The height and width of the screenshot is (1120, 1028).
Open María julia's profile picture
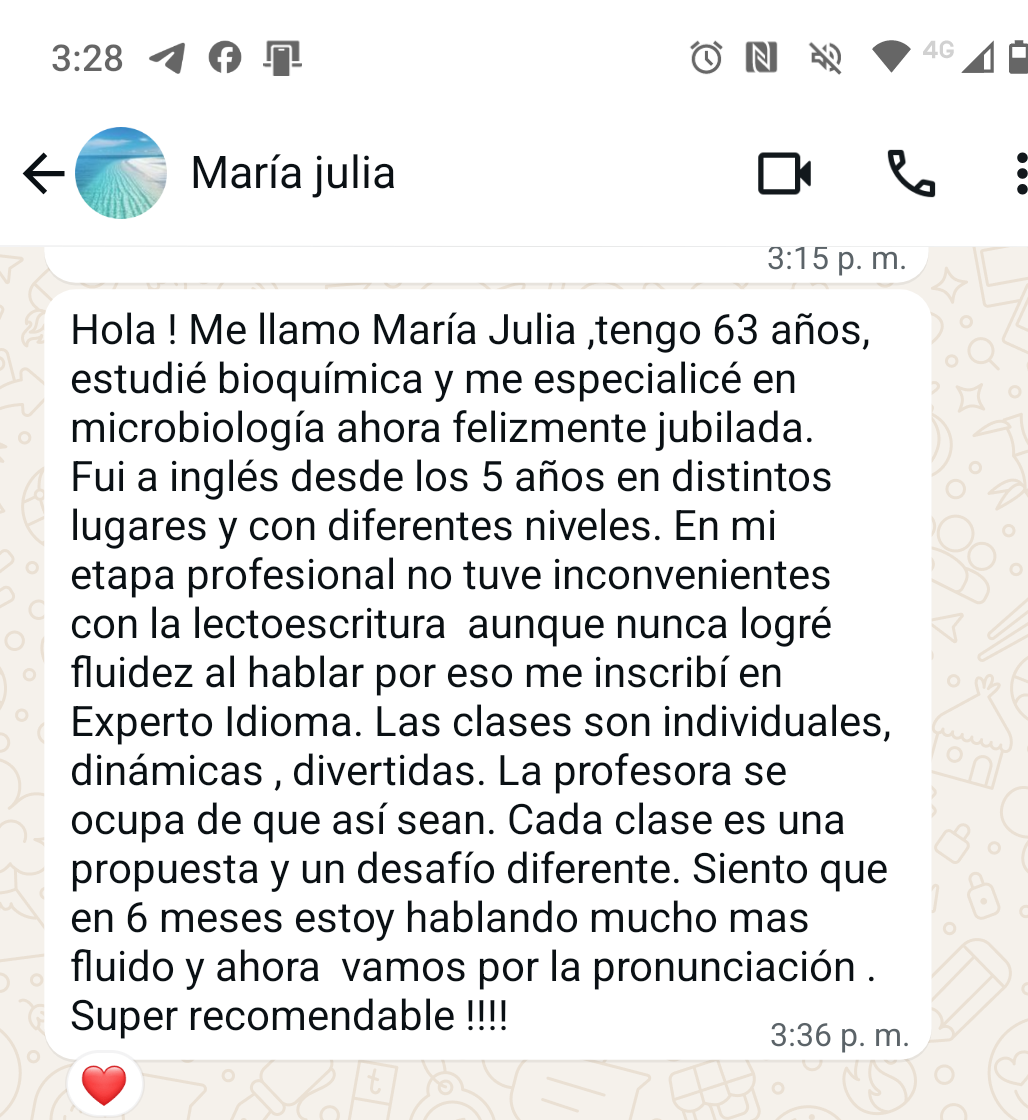[x=120, y=173]
